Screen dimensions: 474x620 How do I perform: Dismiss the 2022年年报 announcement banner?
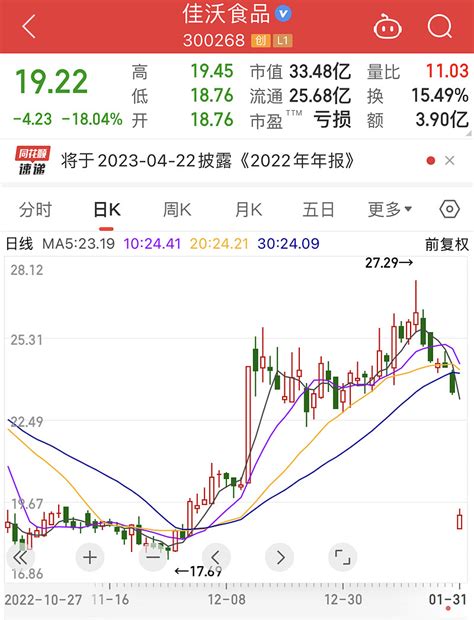(449, 161)
